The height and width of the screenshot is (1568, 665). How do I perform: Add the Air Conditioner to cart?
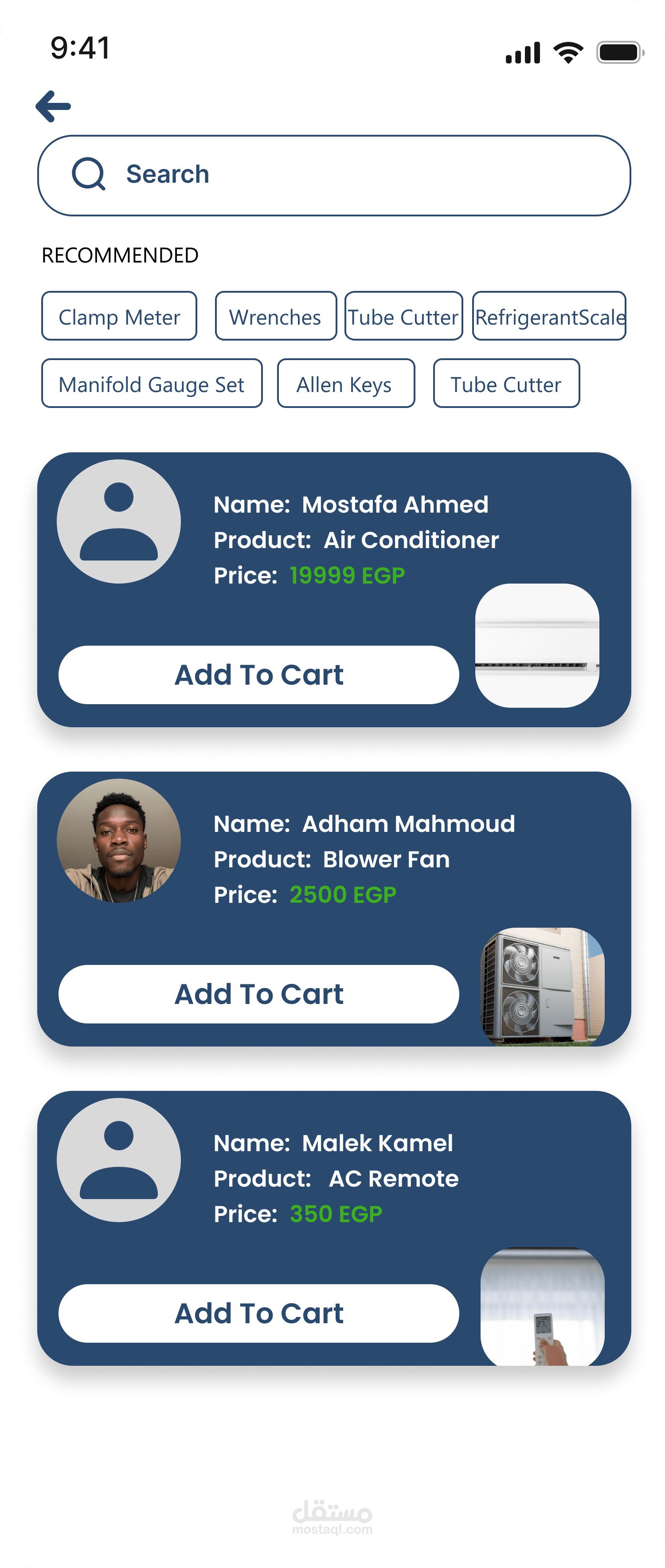pos(258,675)
